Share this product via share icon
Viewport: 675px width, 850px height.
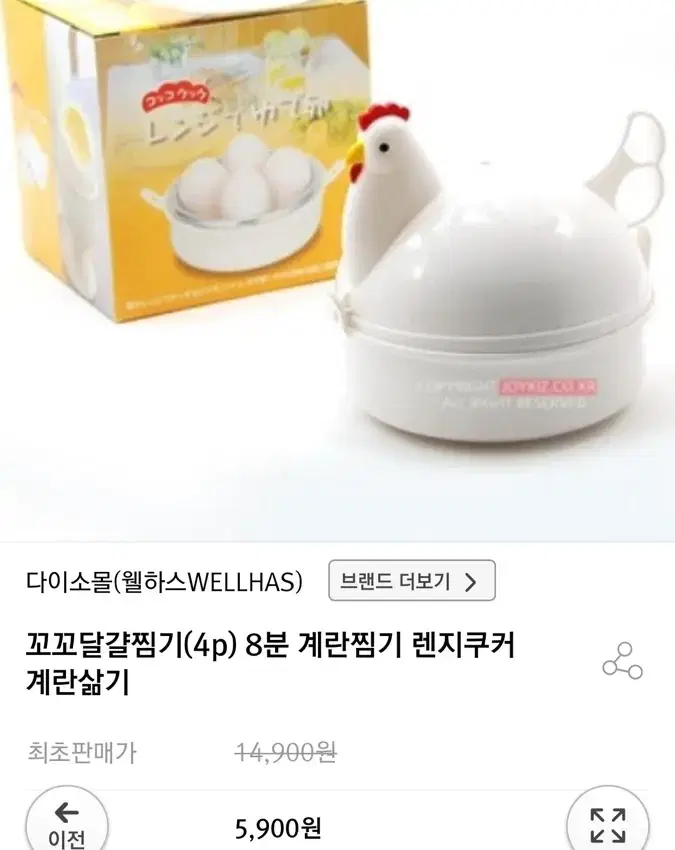(622, 661)
